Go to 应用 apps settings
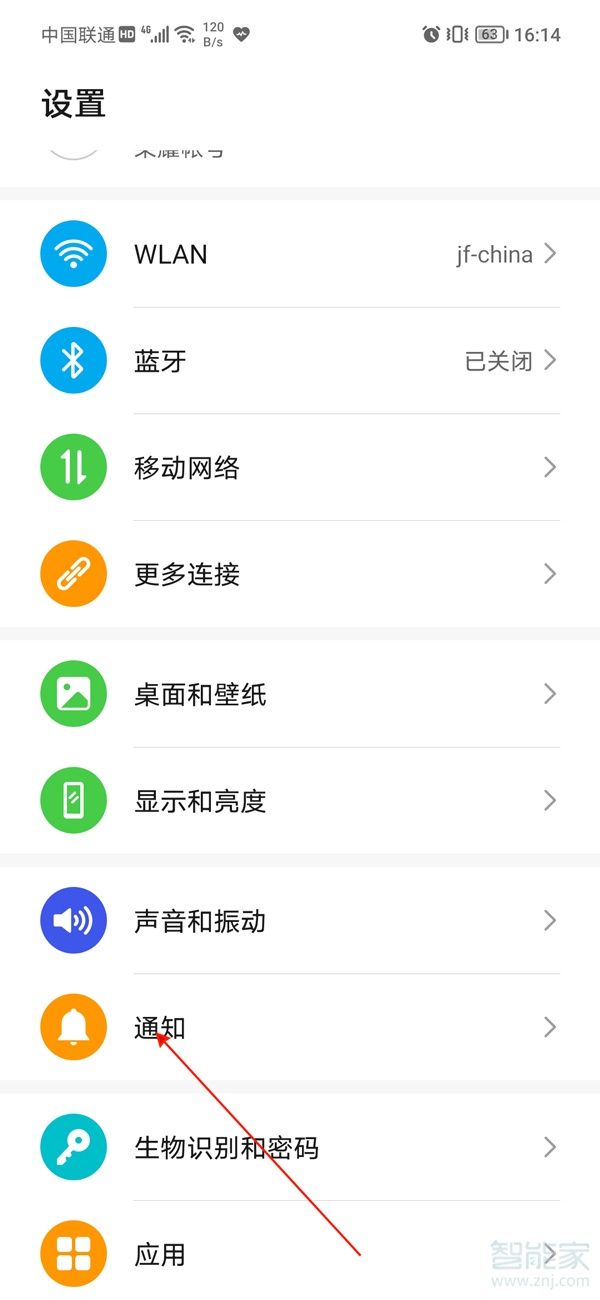Viewport: 600px width, 1300px height. pos(300,1253)
